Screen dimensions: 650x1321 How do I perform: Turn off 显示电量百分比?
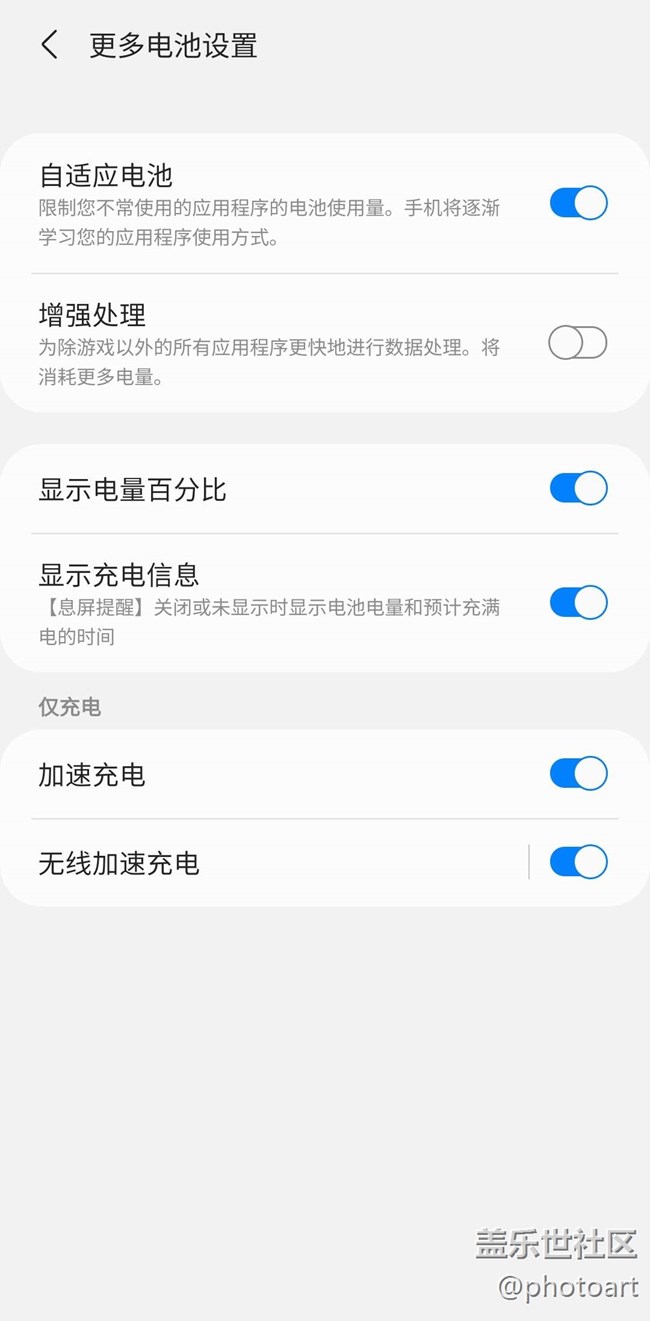pyautogui.click(x=578, y=489)
